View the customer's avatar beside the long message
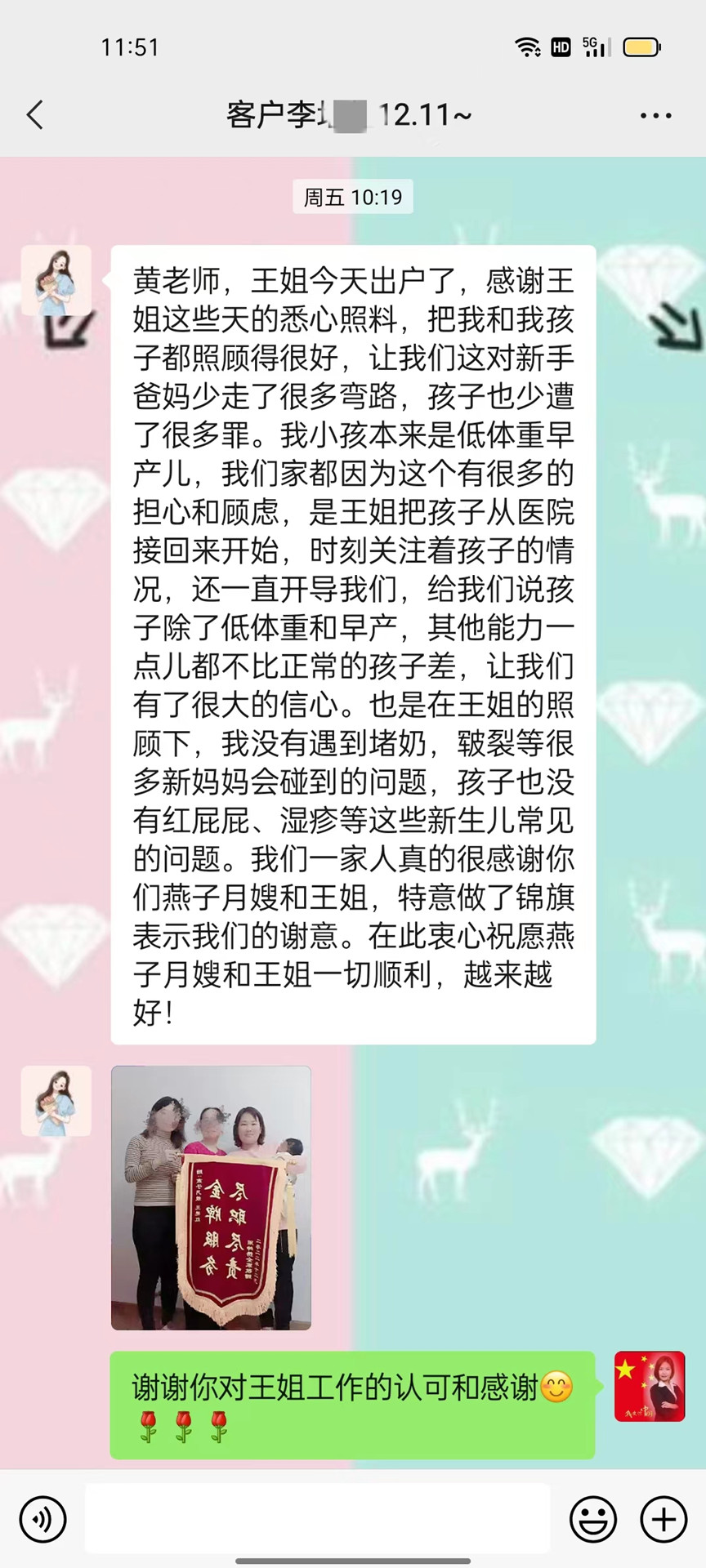This screenshot has width=706, height=1568. coord(56,280)
